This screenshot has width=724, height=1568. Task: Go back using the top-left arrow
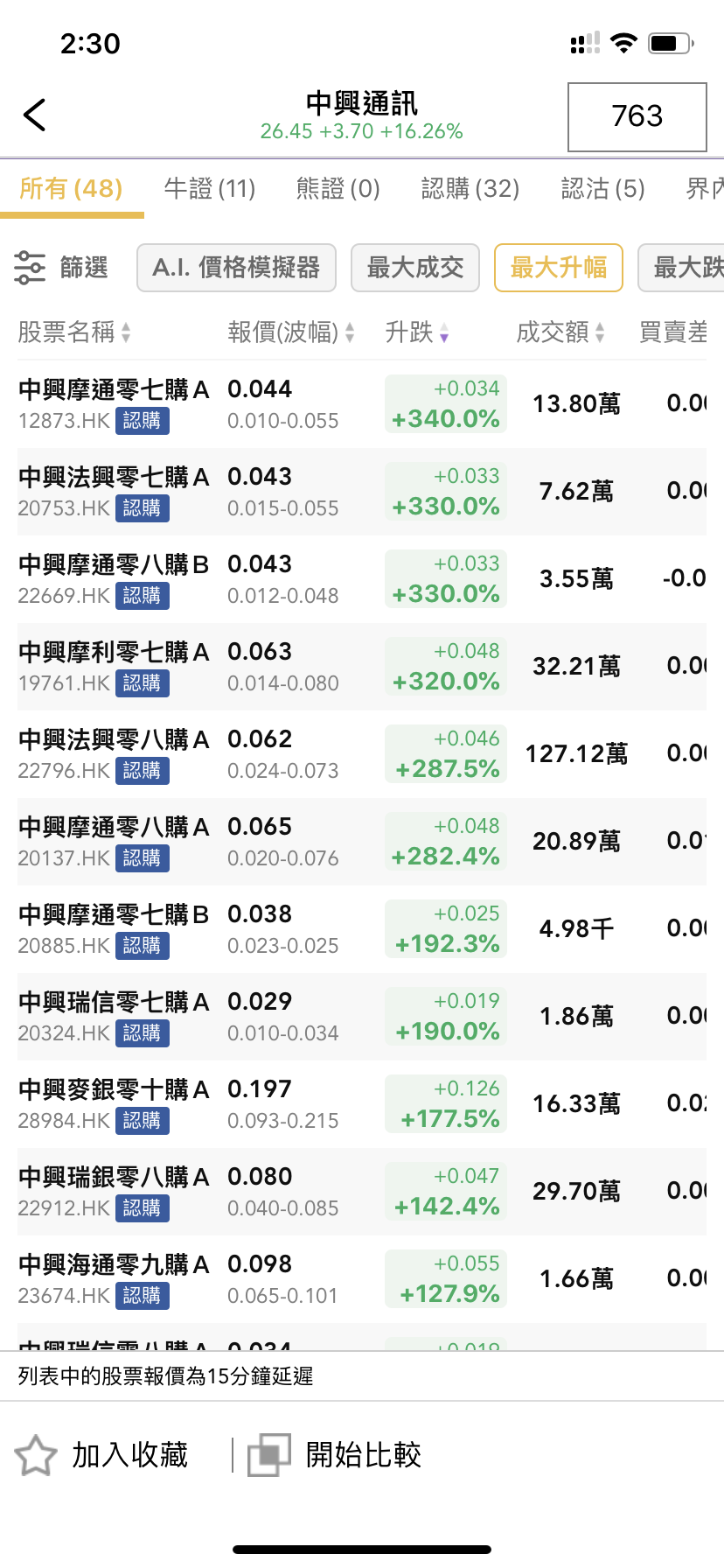[35, 115]
